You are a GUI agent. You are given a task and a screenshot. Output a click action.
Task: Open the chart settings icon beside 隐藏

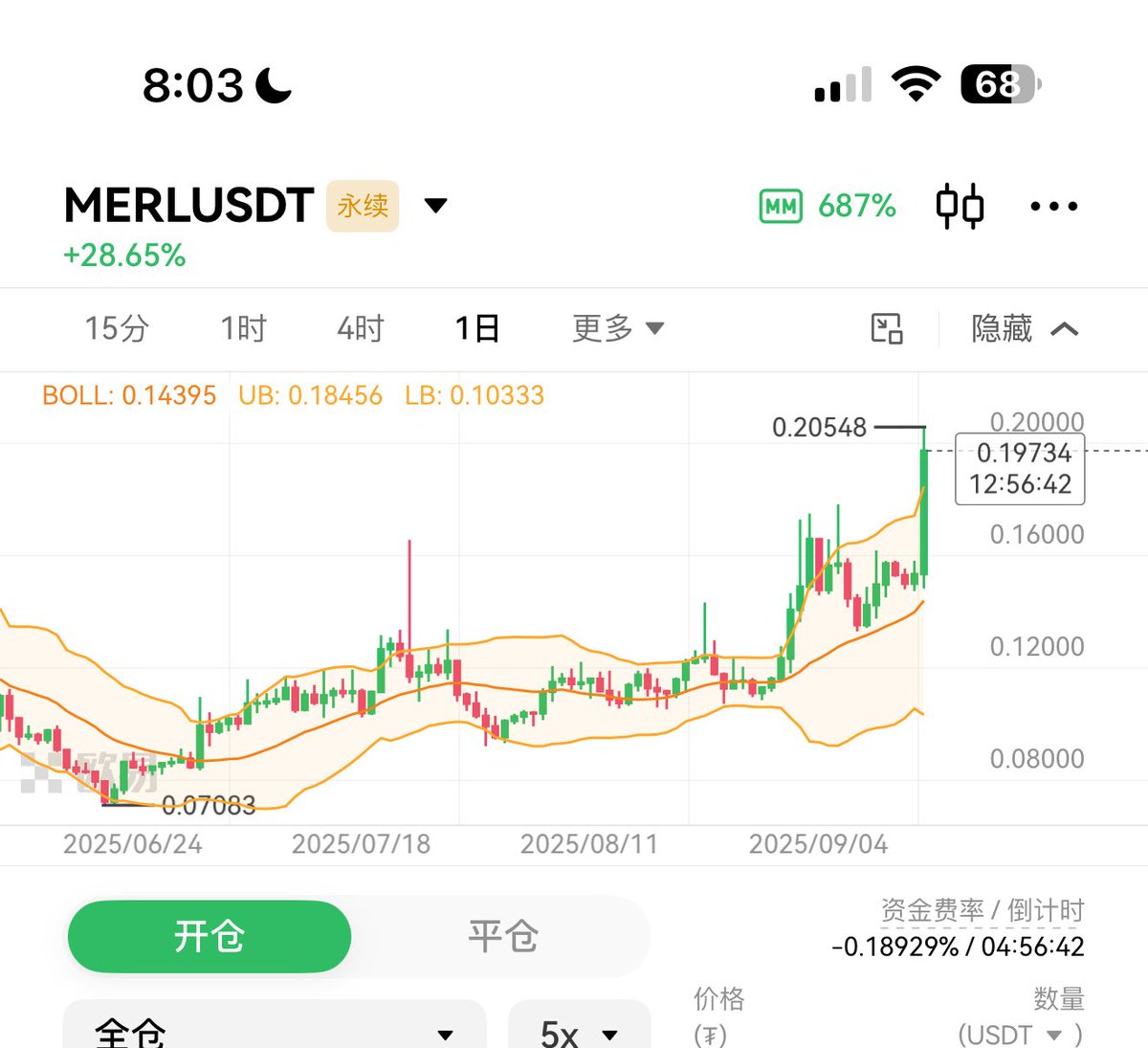click(887, 328)
